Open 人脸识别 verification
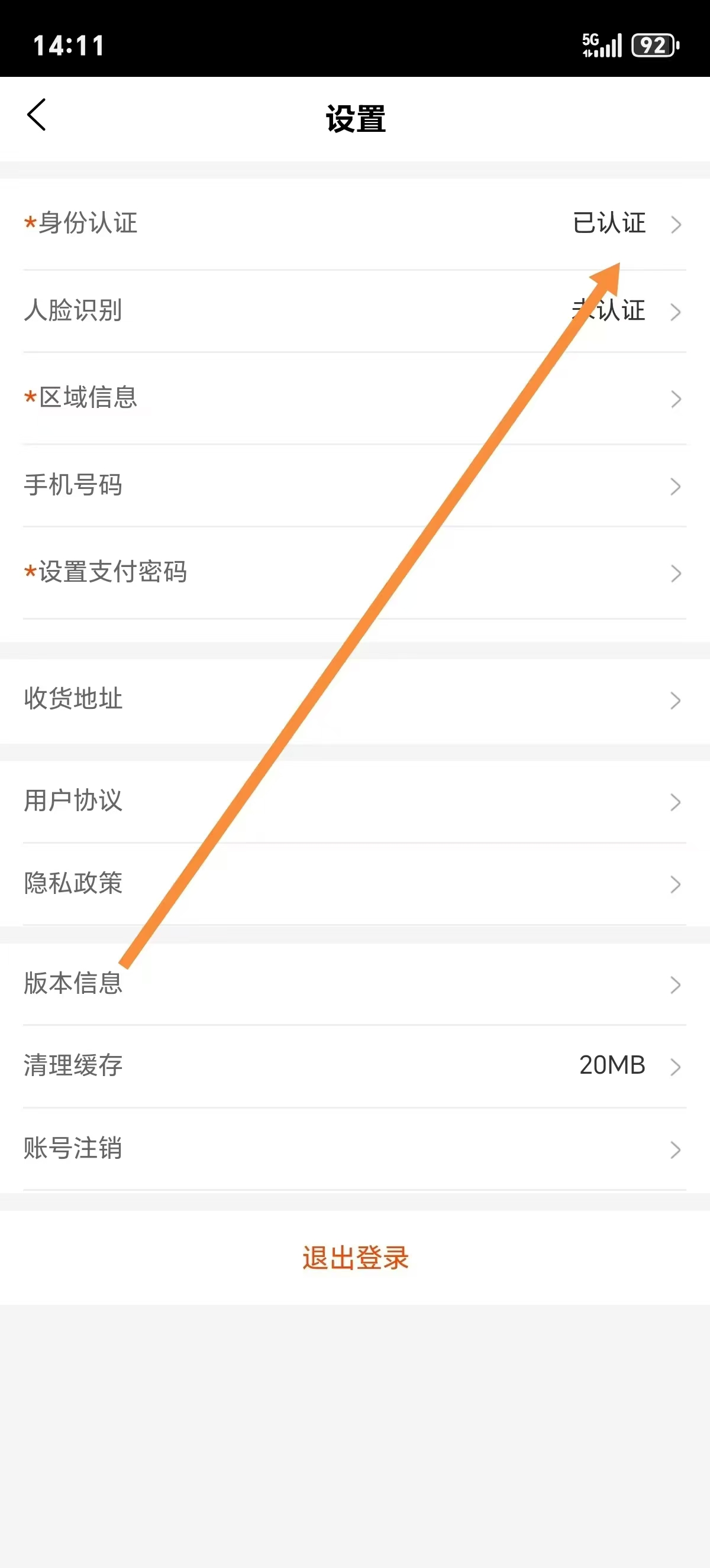Image resolution: width=710 pixels, height=1568 pixels. [x=355, y=311]
